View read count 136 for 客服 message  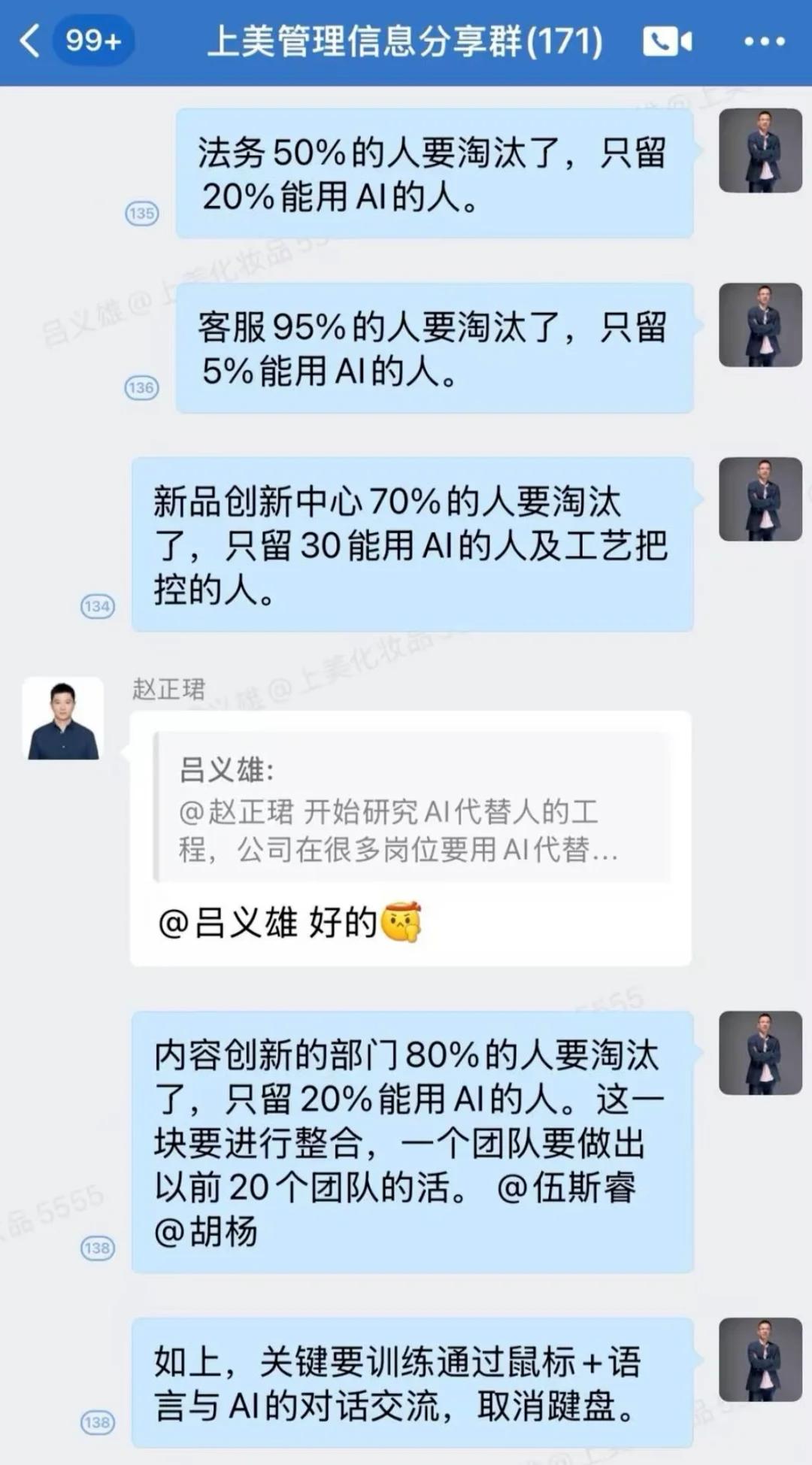141,388
